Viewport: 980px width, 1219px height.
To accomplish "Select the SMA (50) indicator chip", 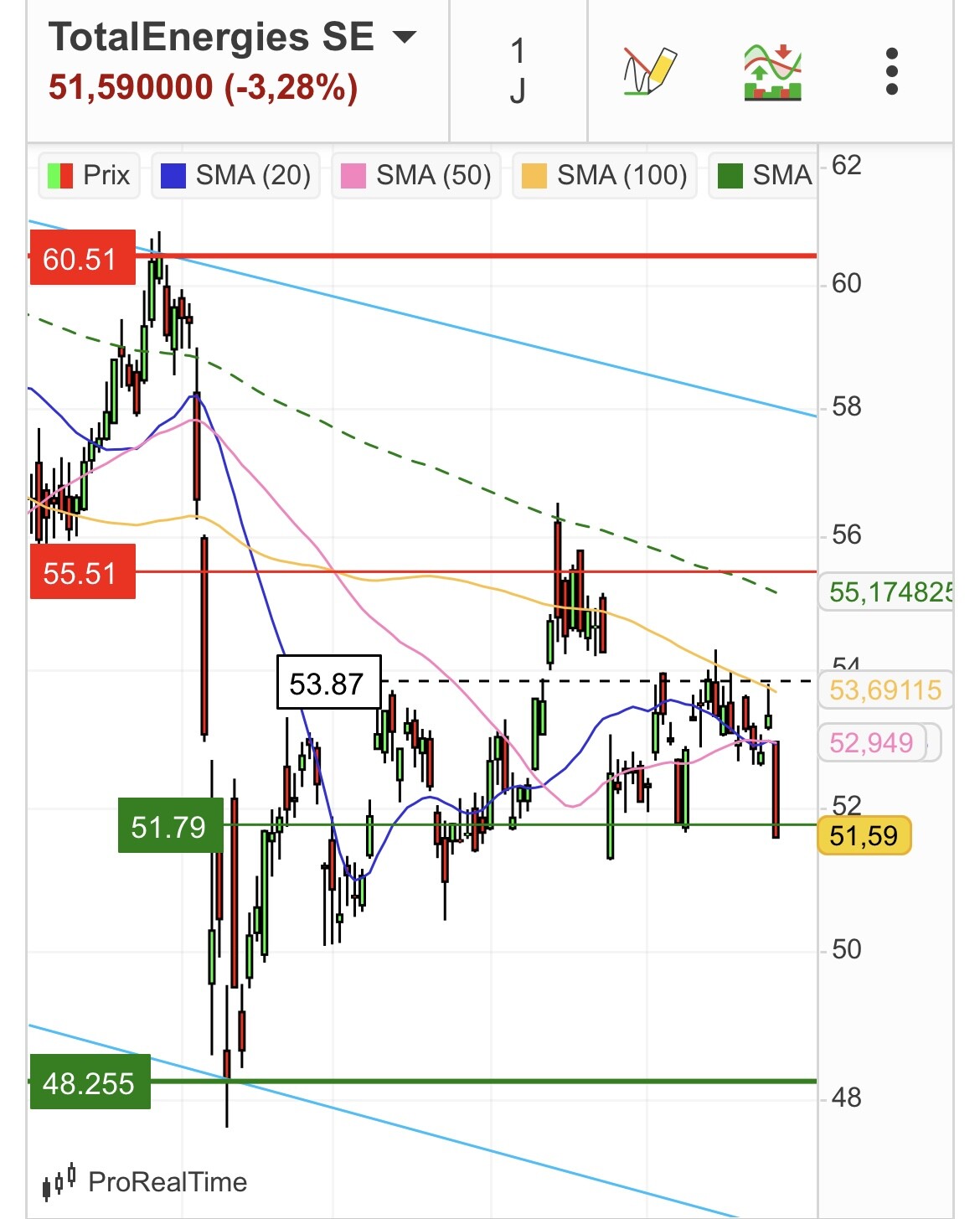I will click(416, 175).
